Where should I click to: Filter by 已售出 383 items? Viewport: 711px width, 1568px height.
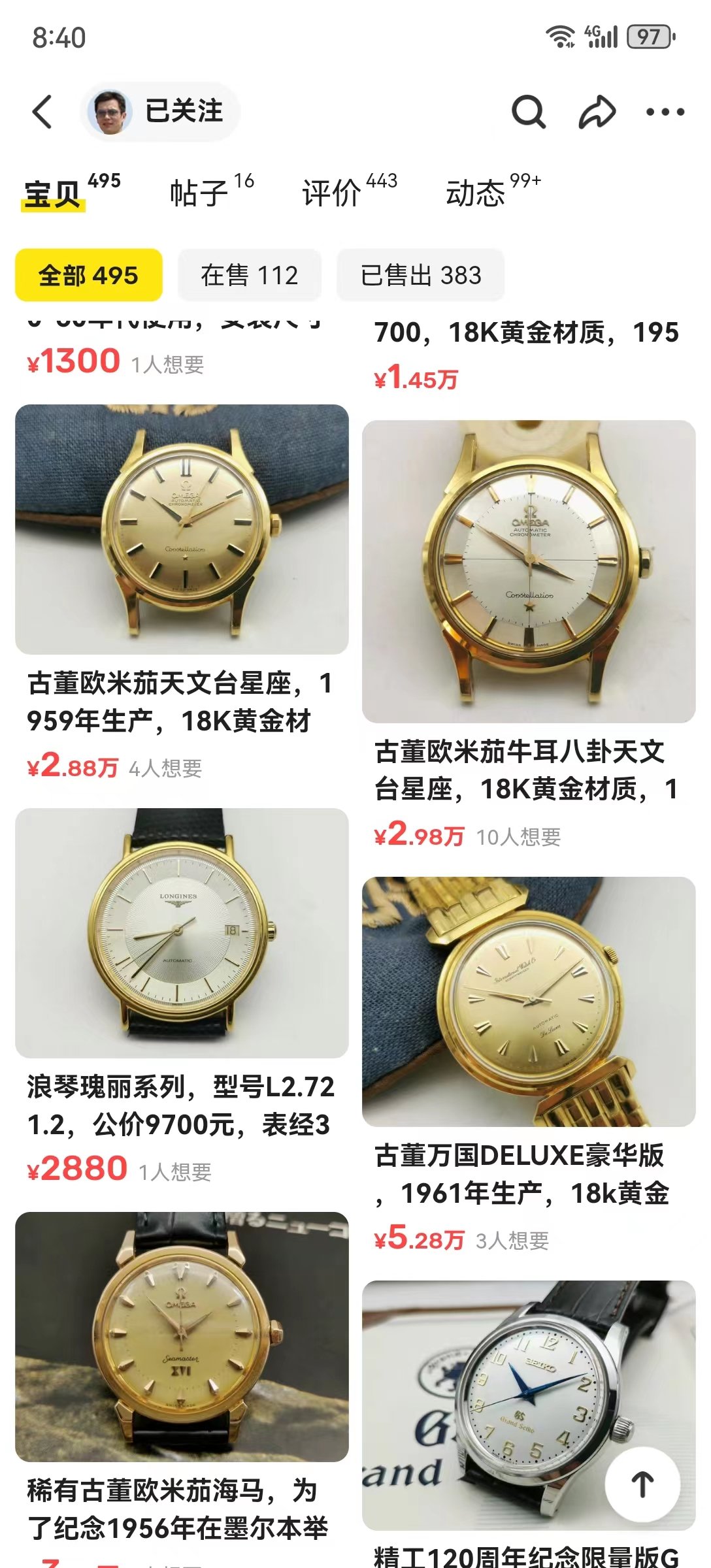[420, 275]
